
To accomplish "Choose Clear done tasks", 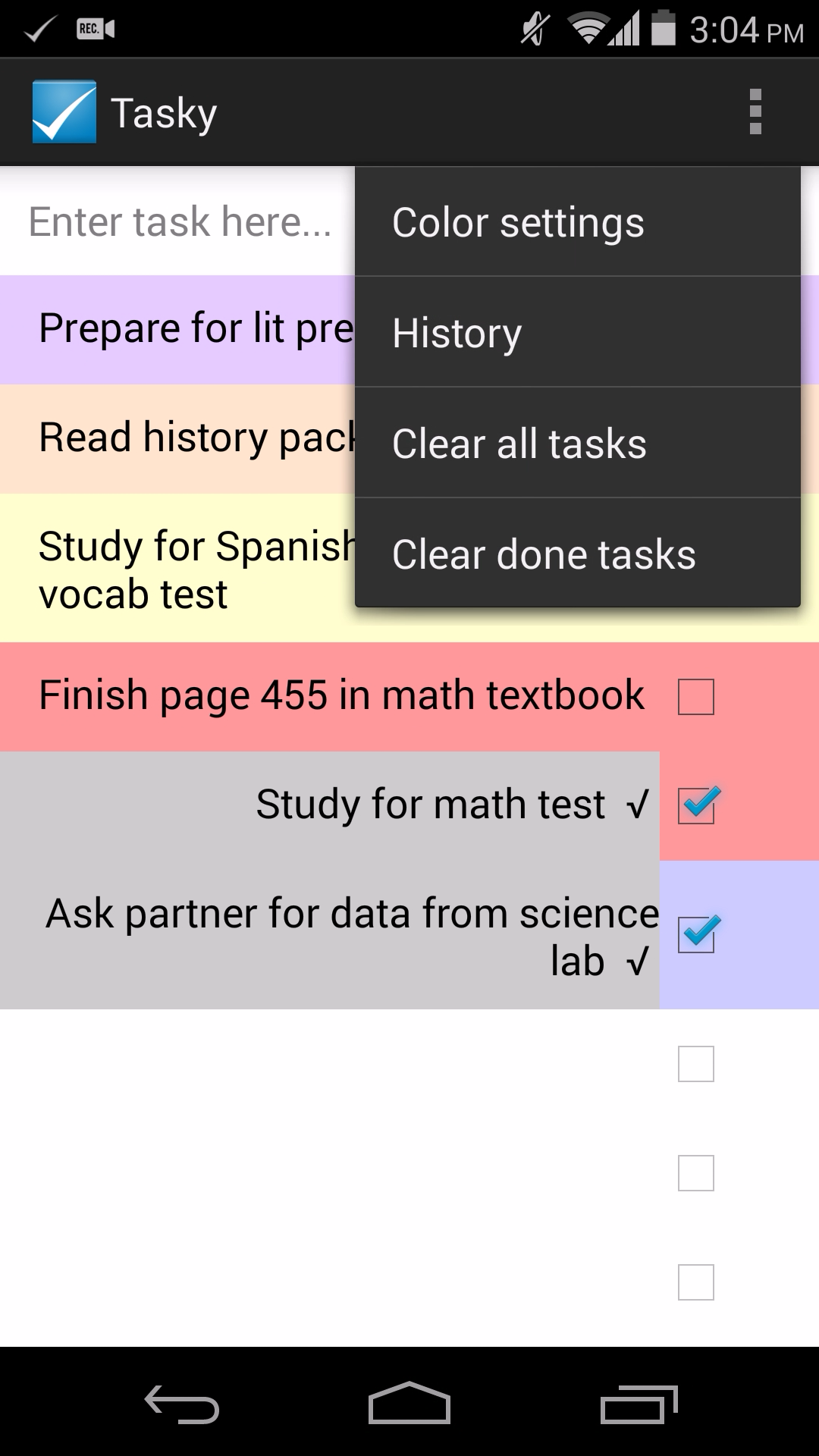I will (x=577, y=553).
